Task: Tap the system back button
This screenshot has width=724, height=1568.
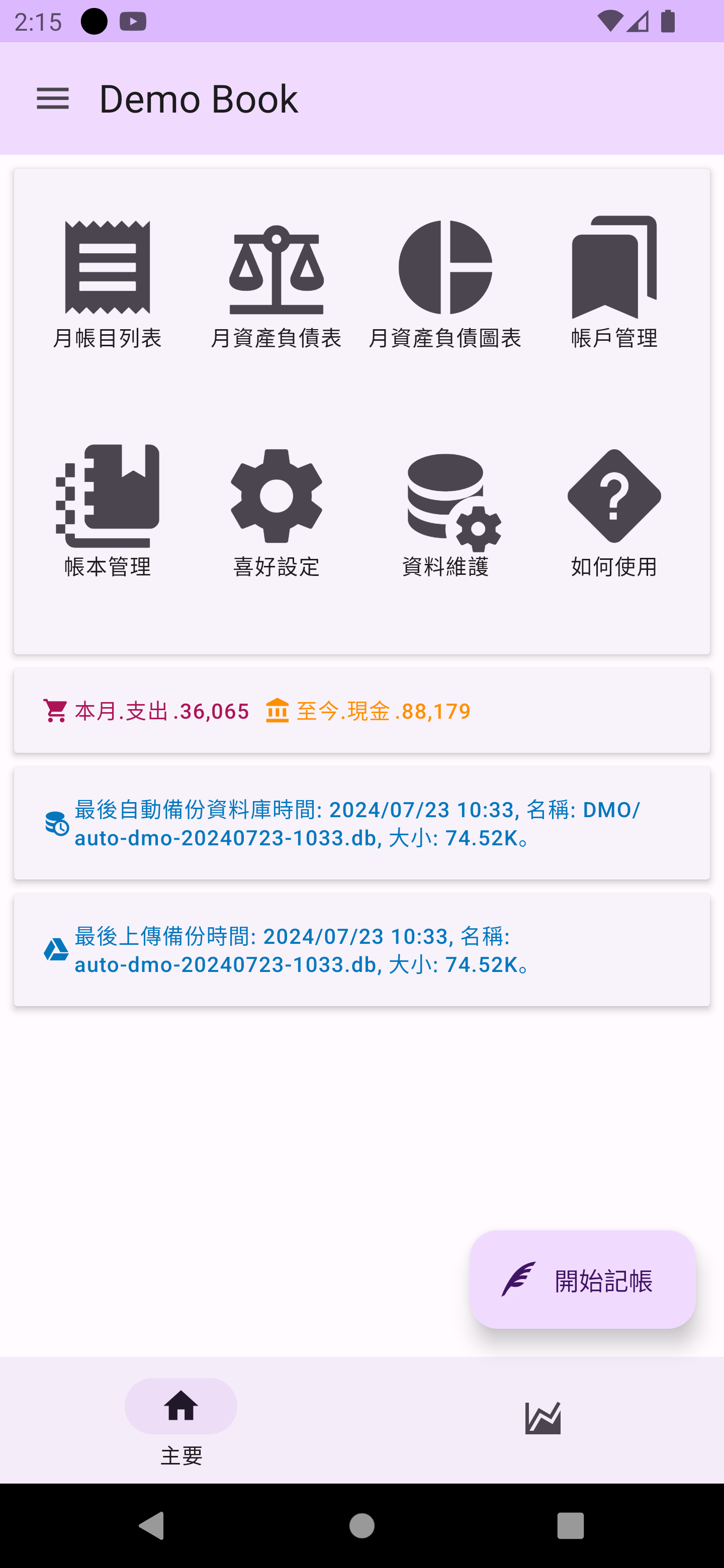Action: click(152, 1525)
